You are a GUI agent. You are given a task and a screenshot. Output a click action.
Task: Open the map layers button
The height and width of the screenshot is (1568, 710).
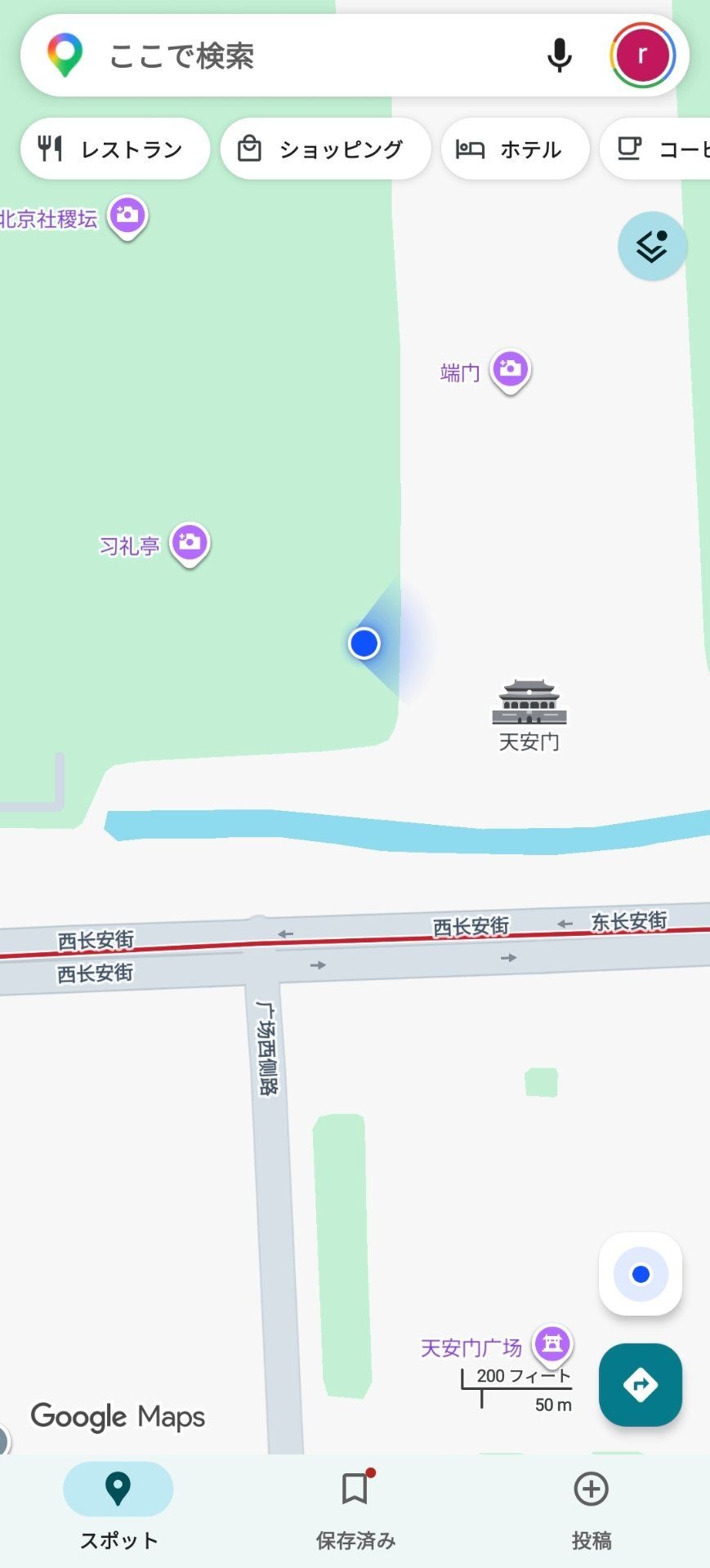(652, 246)
